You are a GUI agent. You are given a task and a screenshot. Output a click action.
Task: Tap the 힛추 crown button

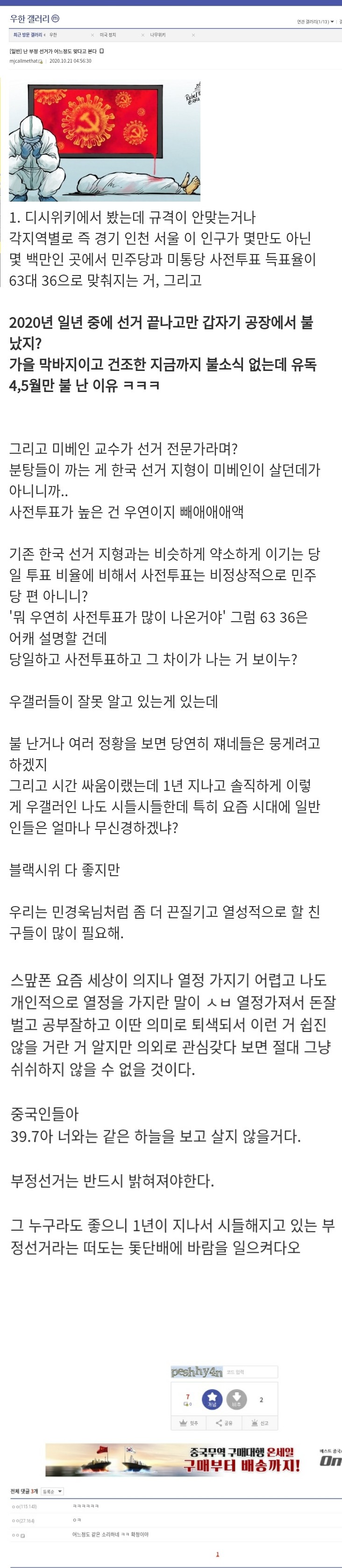tap(189, 1423)
